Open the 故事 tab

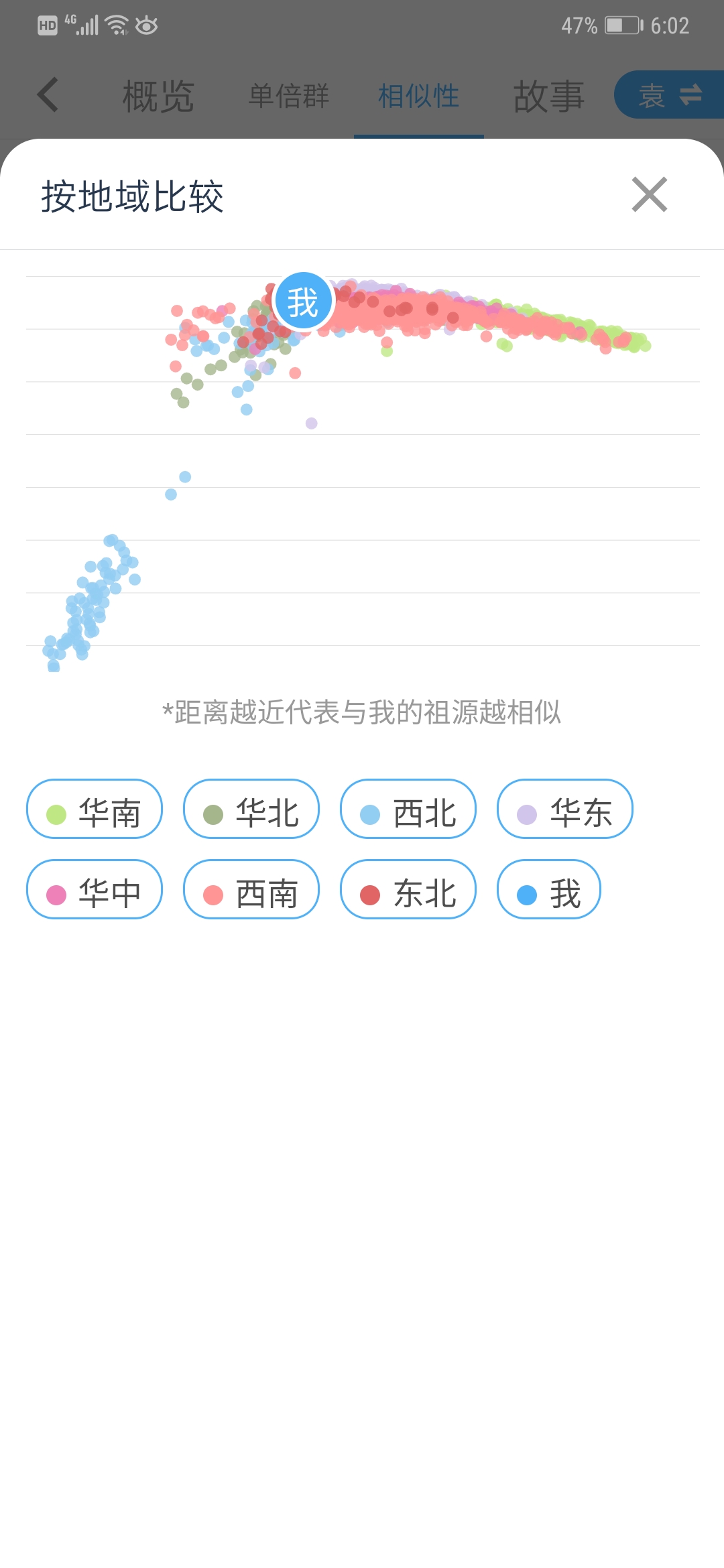click(549, 96)
